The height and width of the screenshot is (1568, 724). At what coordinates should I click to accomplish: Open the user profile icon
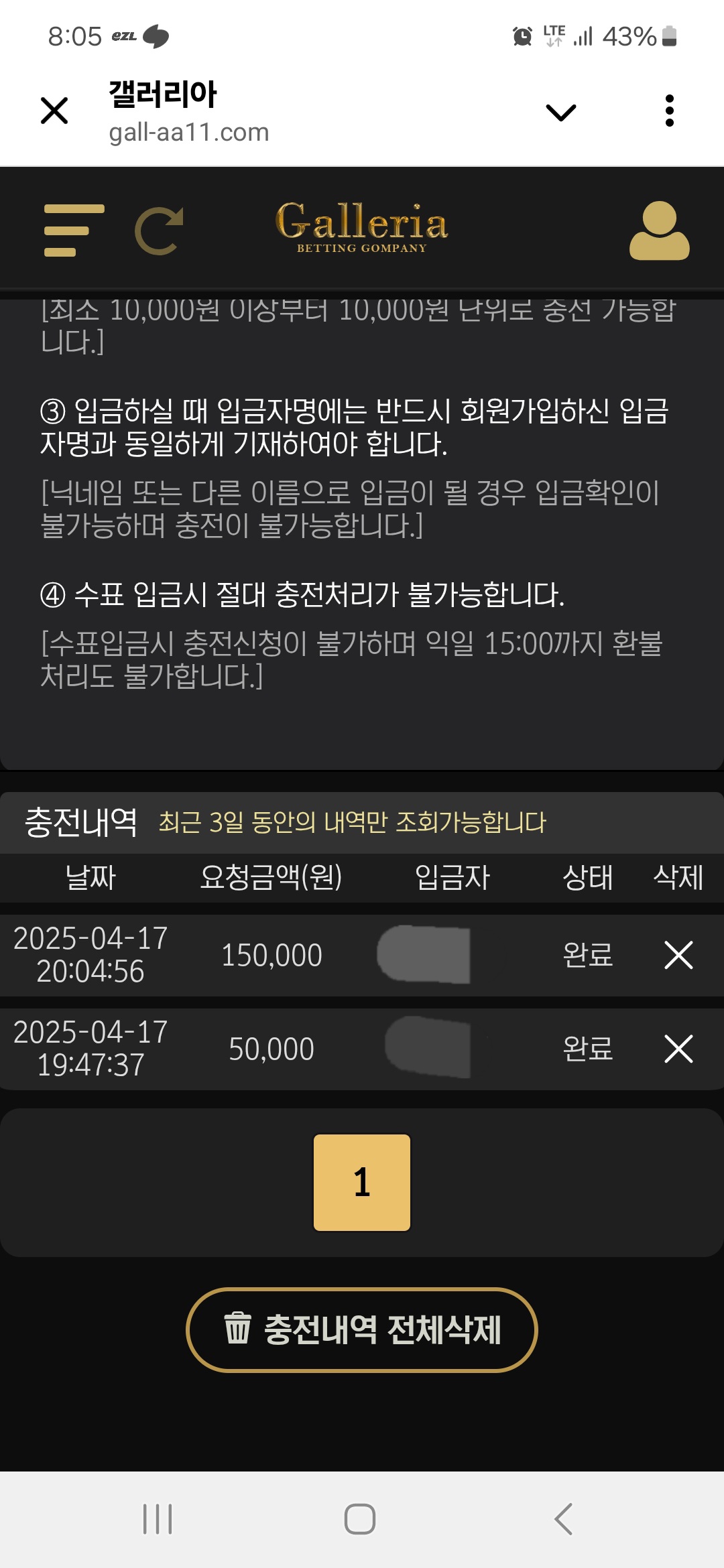click(x=659, y=231)
